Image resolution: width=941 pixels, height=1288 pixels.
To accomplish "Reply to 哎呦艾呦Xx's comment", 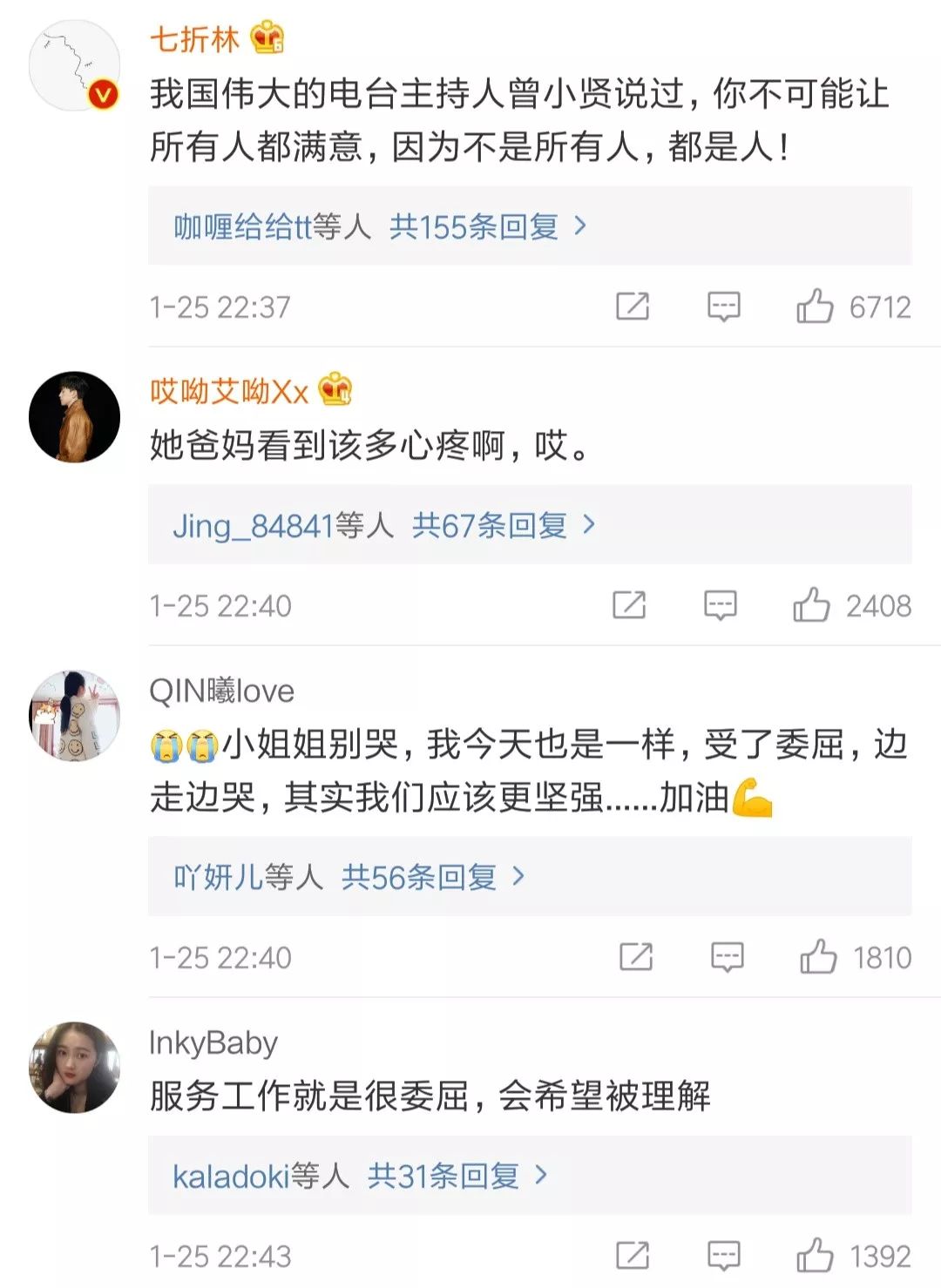I will point(720,605).
